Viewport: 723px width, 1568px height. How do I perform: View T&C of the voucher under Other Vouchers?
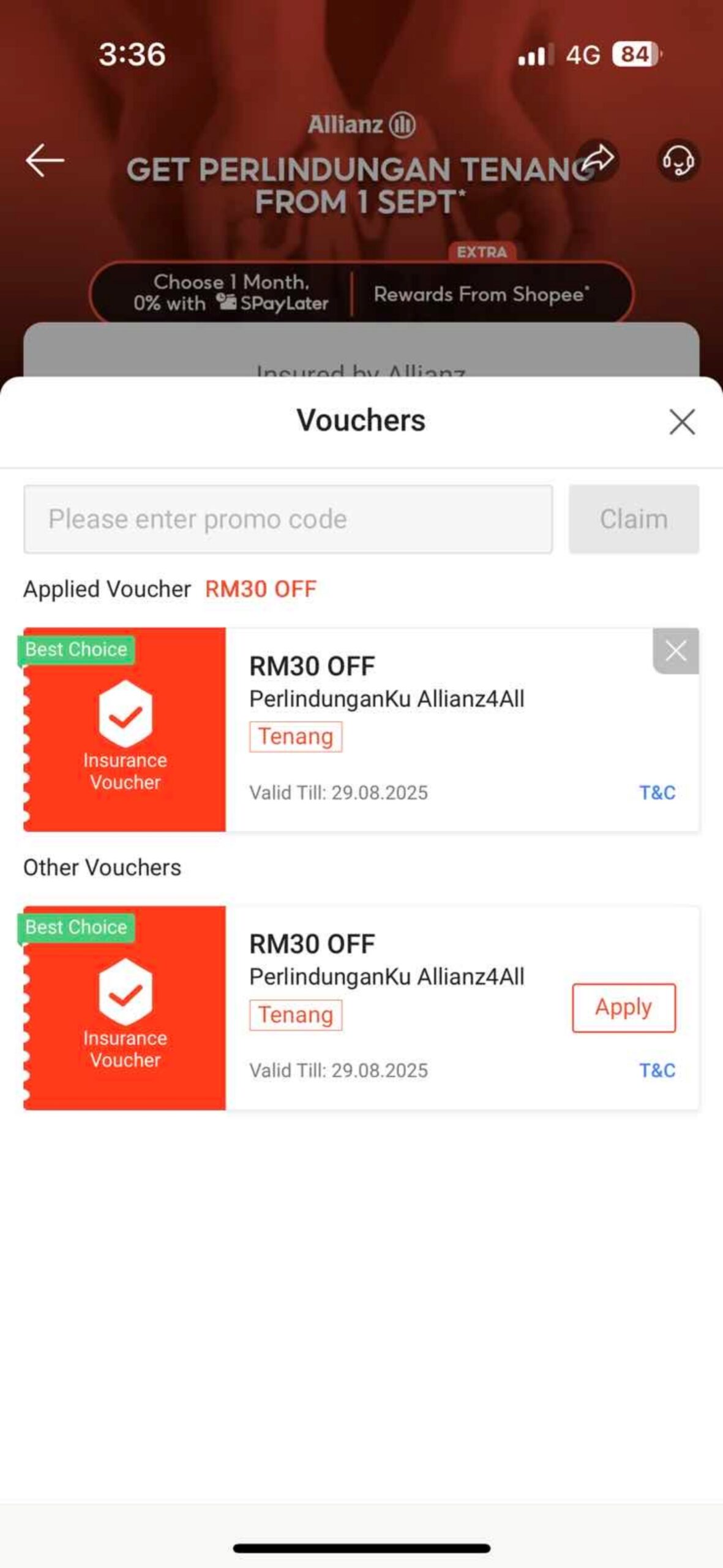tap(657, 1070)
